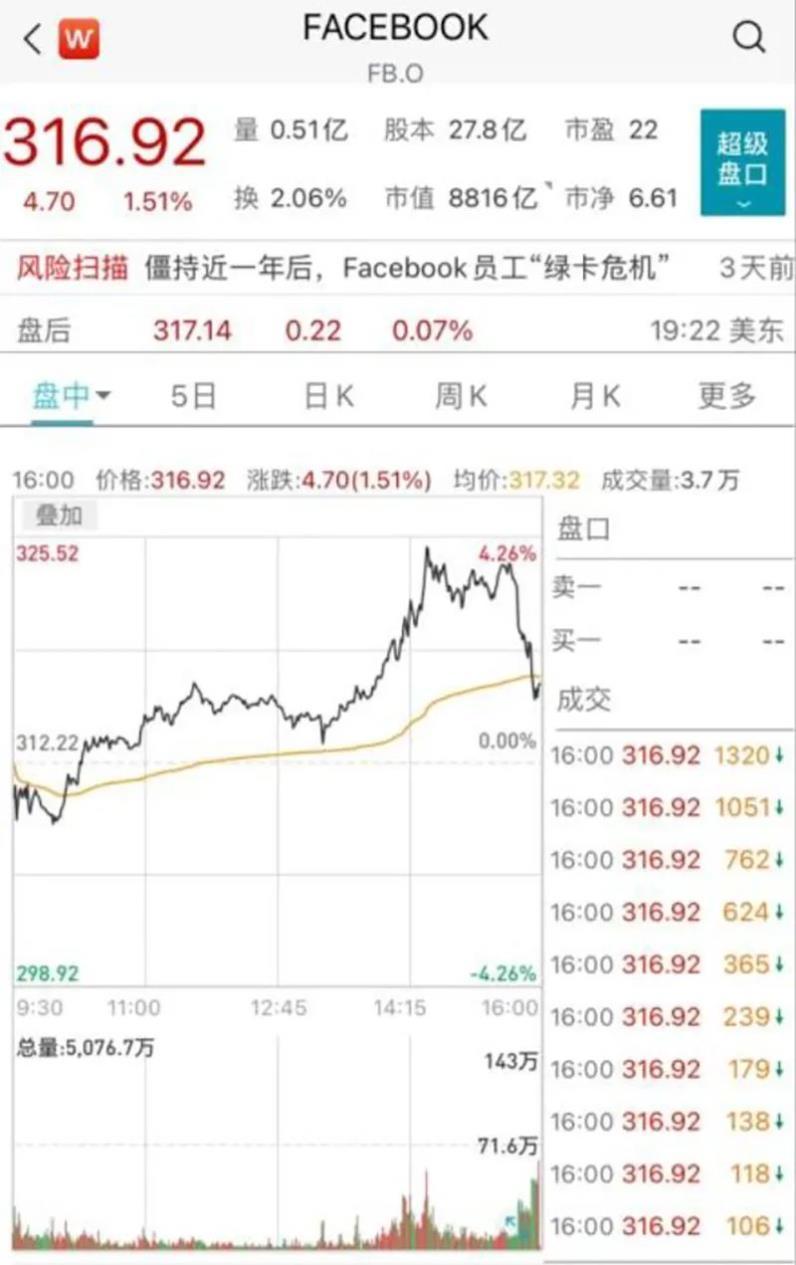Viewport: 796px width, 1265px height.
Task: Expand the 超级盘口 panel
Action: (742, 162)
